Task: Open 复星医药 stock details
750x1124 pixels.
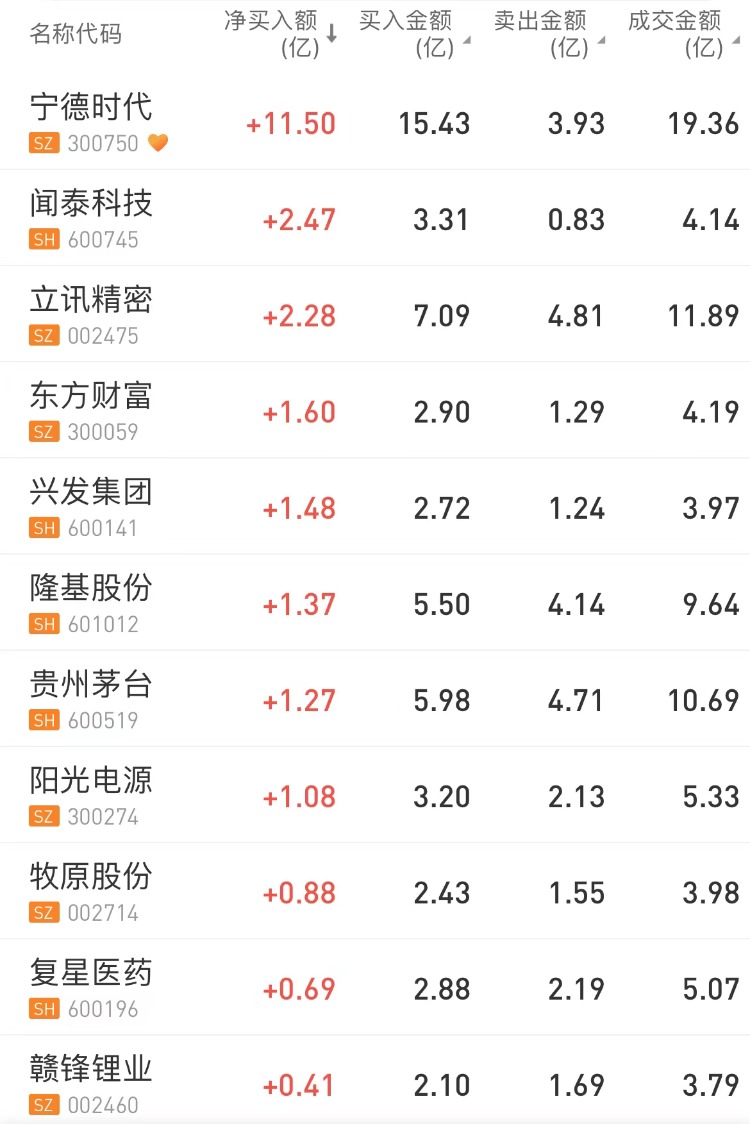Action: (x=91, y=972)
